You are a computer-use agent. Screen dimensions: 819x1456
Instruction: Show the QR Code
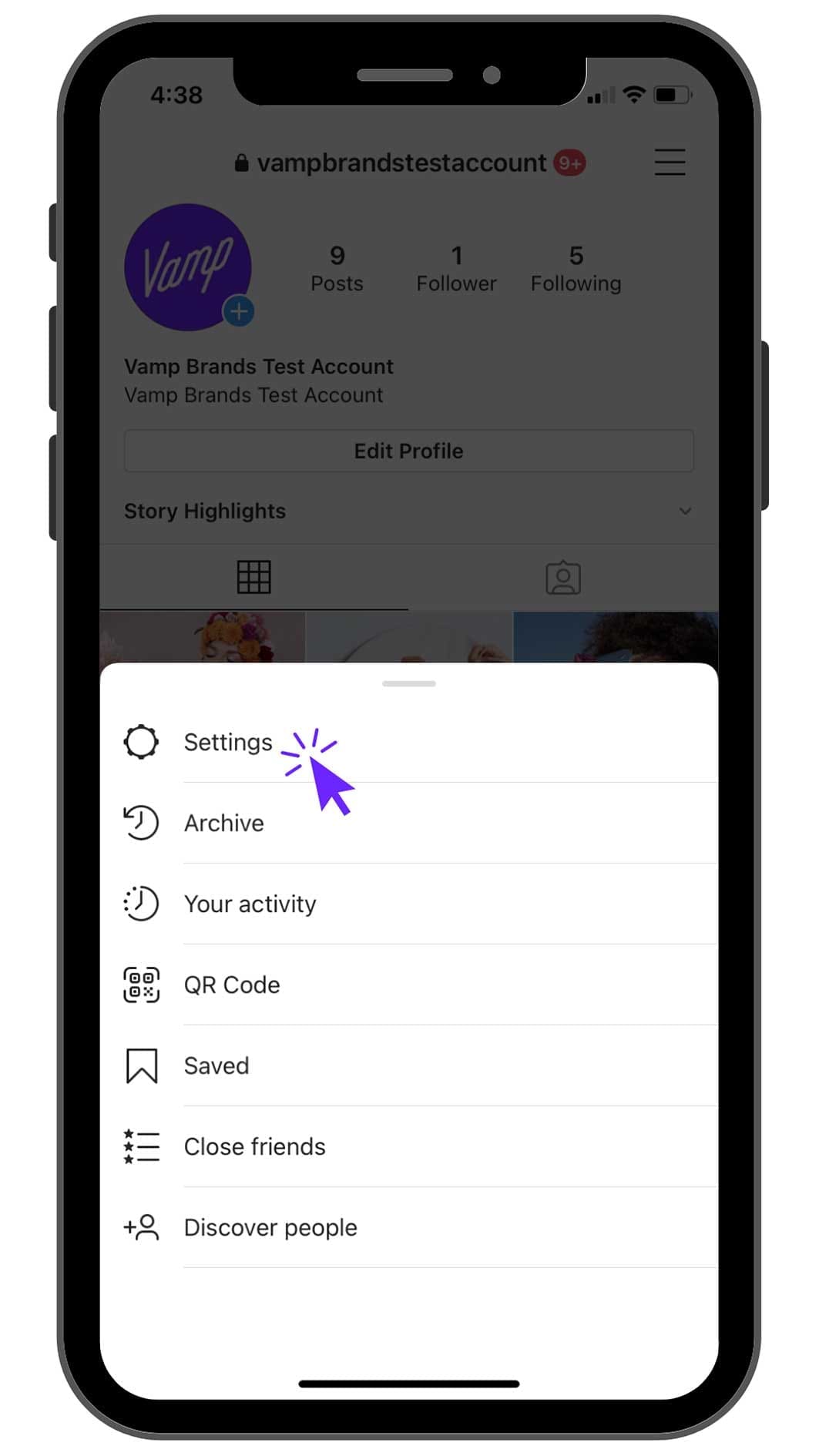coord(231,985)
